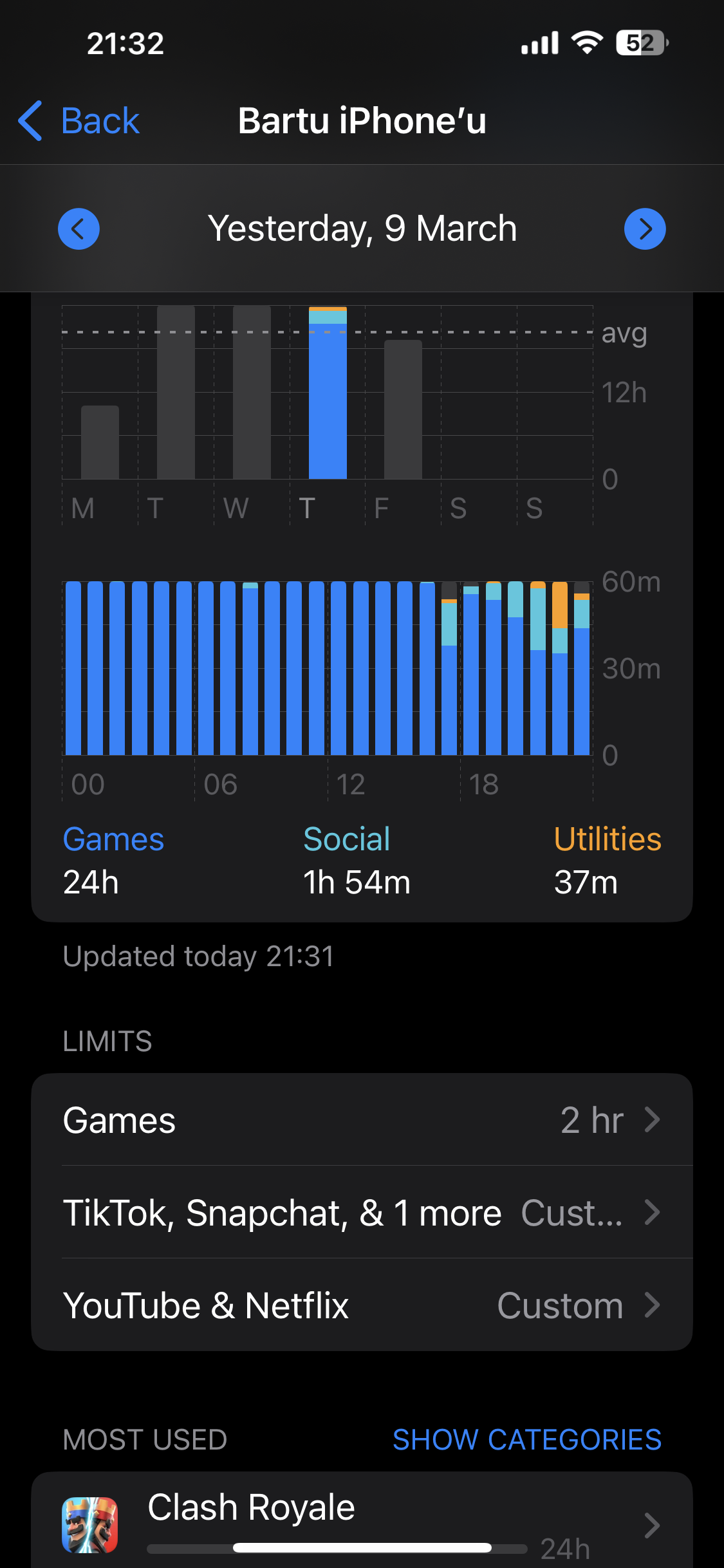
Task: Open TikTok, Snapchat & 1 more limit
Action: pos(362,1213)
